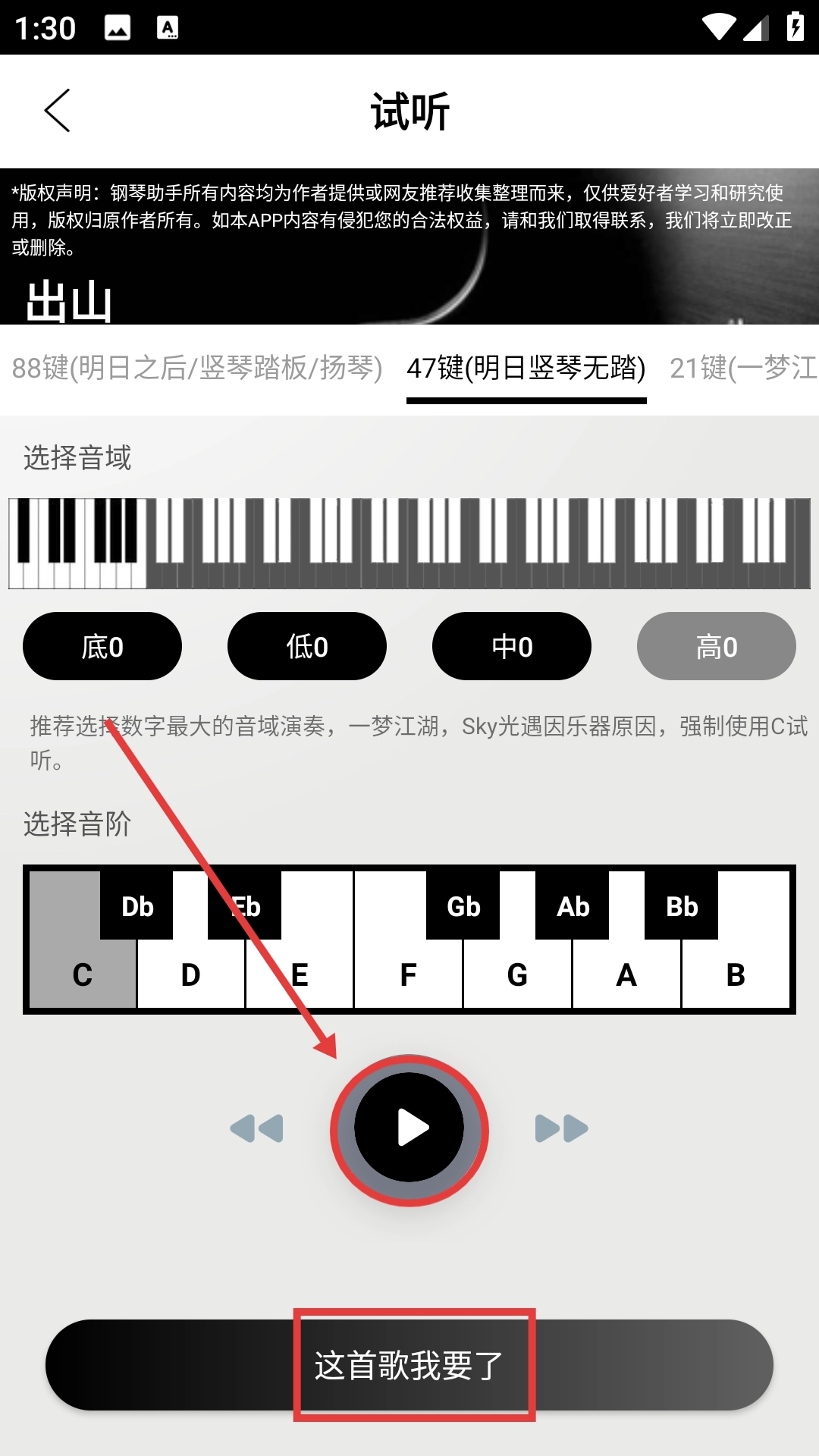Select the 中0 pitch range

point(512,647)
